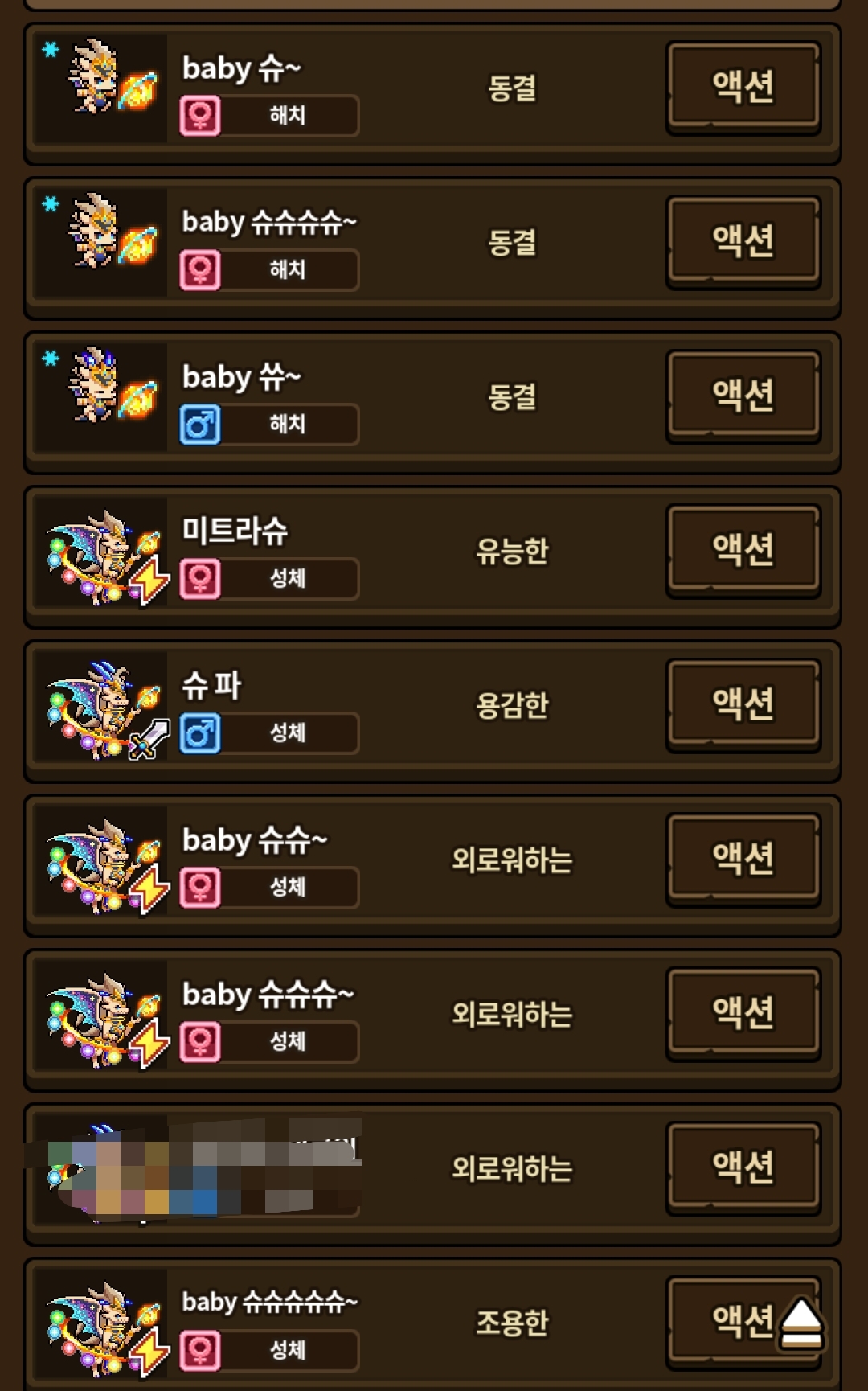Select the 미트라슈 dragon row
The height and width of the screenshot is (1391, 868).
click(x=432, y=557)
